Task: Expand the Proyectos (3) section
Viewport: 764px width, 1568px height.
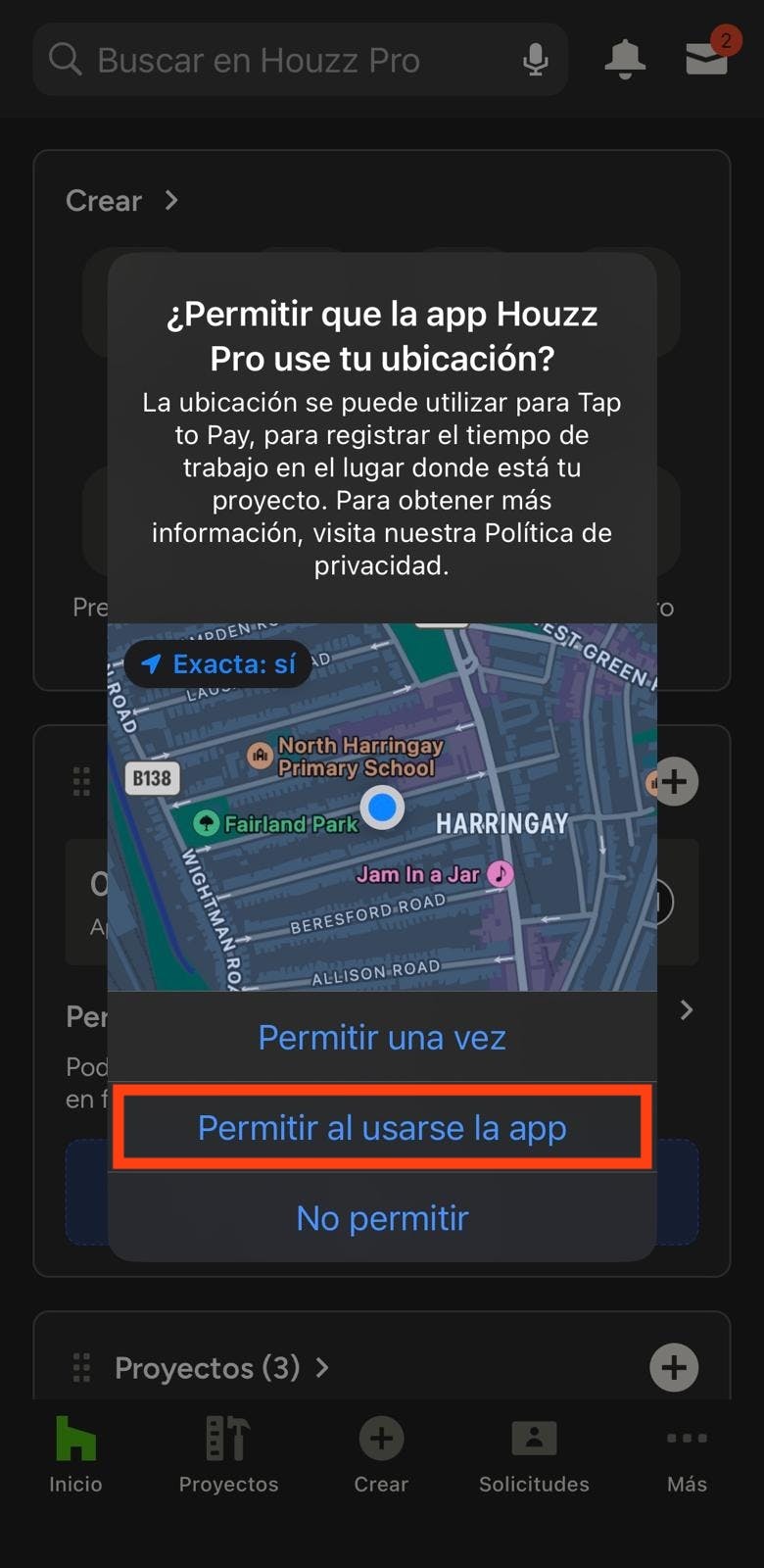Action: pos(220,1368)
